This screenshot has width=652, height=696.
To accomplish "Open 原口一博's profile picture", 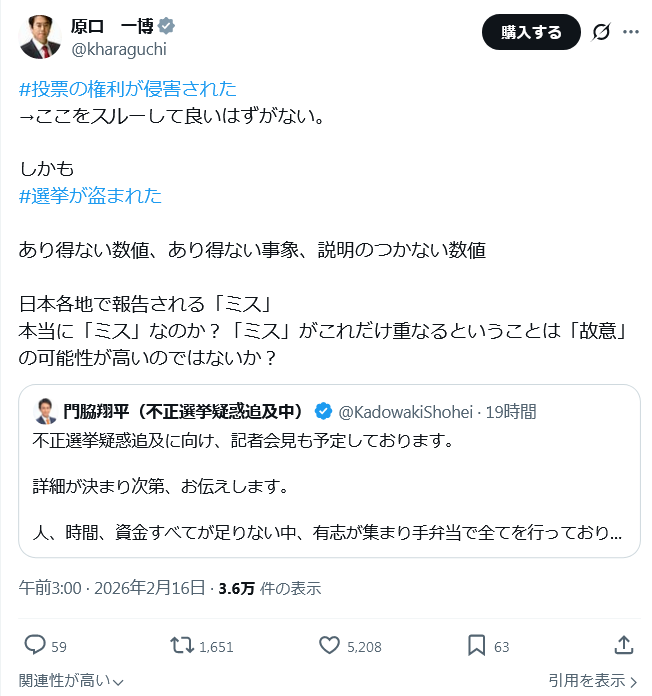I will pyautogui.click(x=40, y=35).
